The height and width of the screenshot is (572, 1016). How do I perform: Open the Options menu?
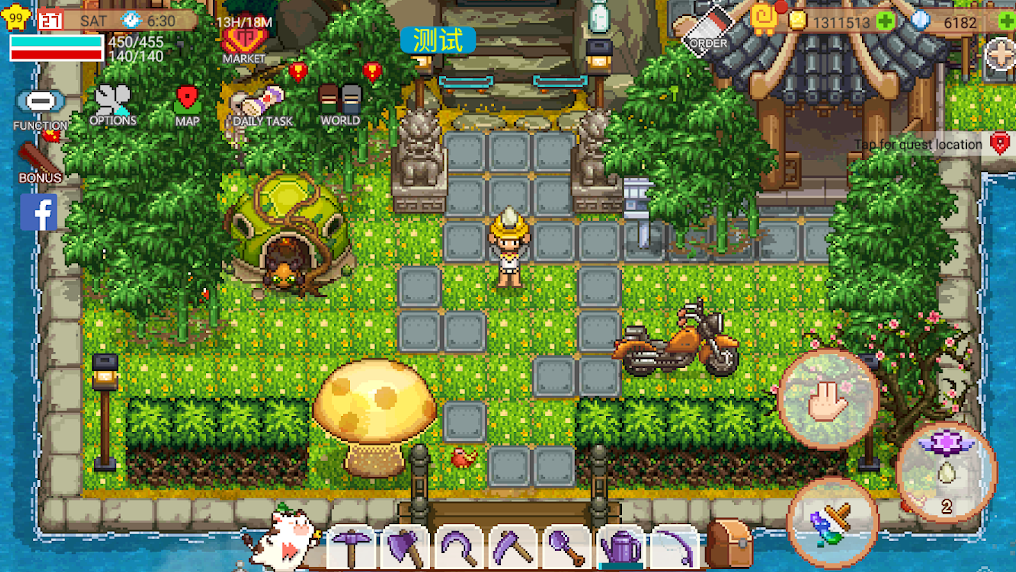pos(112,104)
